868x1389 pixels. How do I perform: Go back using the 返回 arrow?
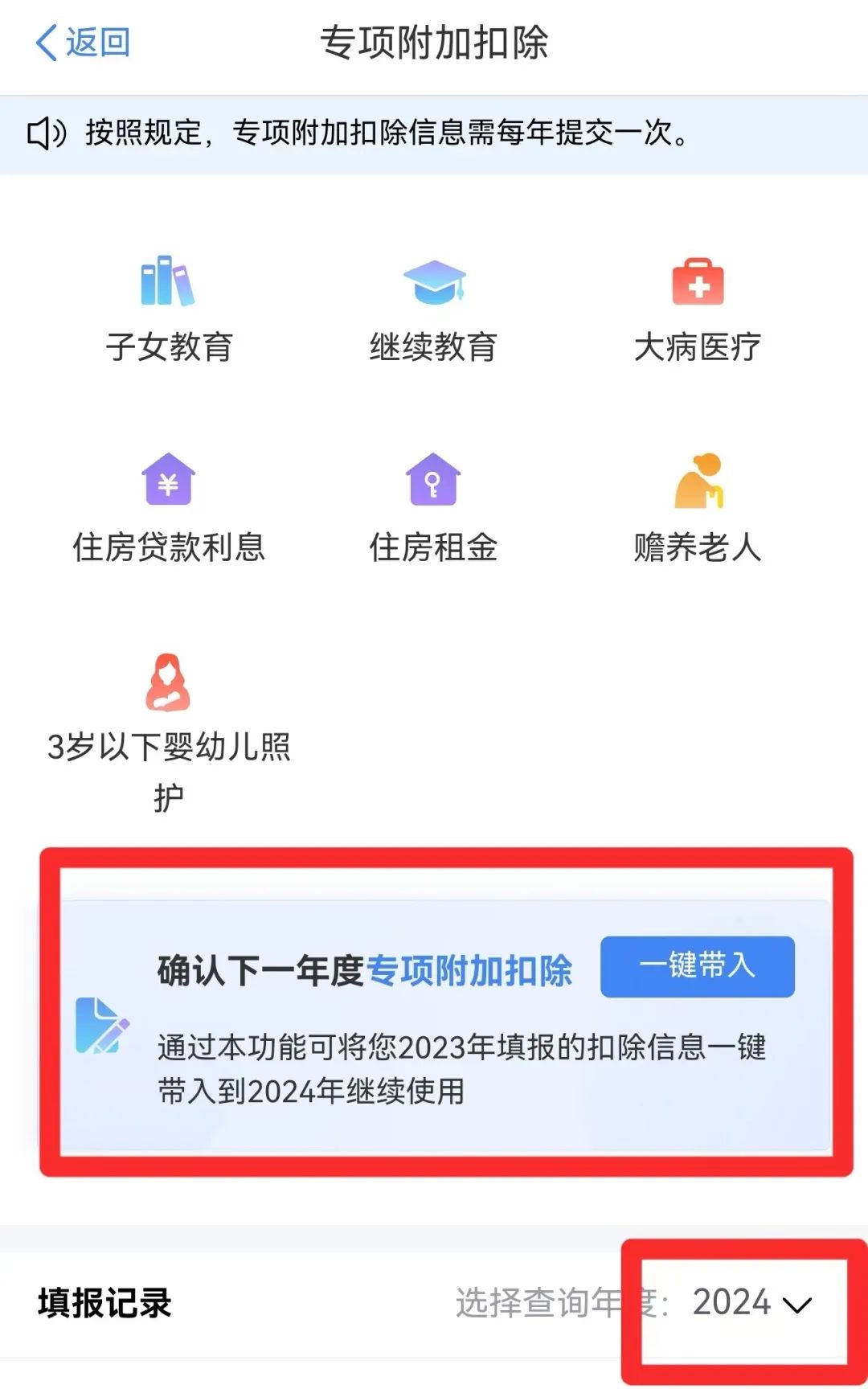80,44
